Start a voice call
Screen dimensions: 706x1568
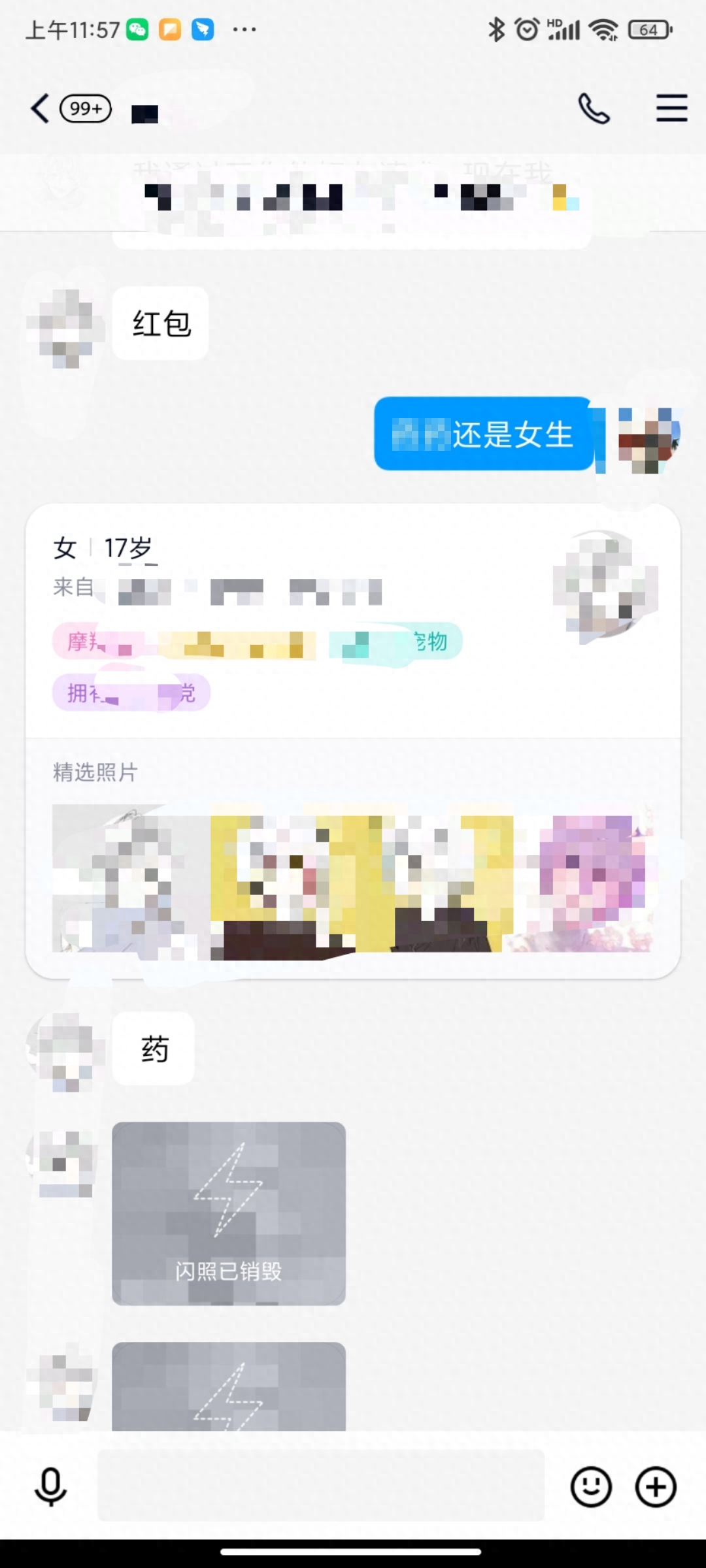[594, 108]
